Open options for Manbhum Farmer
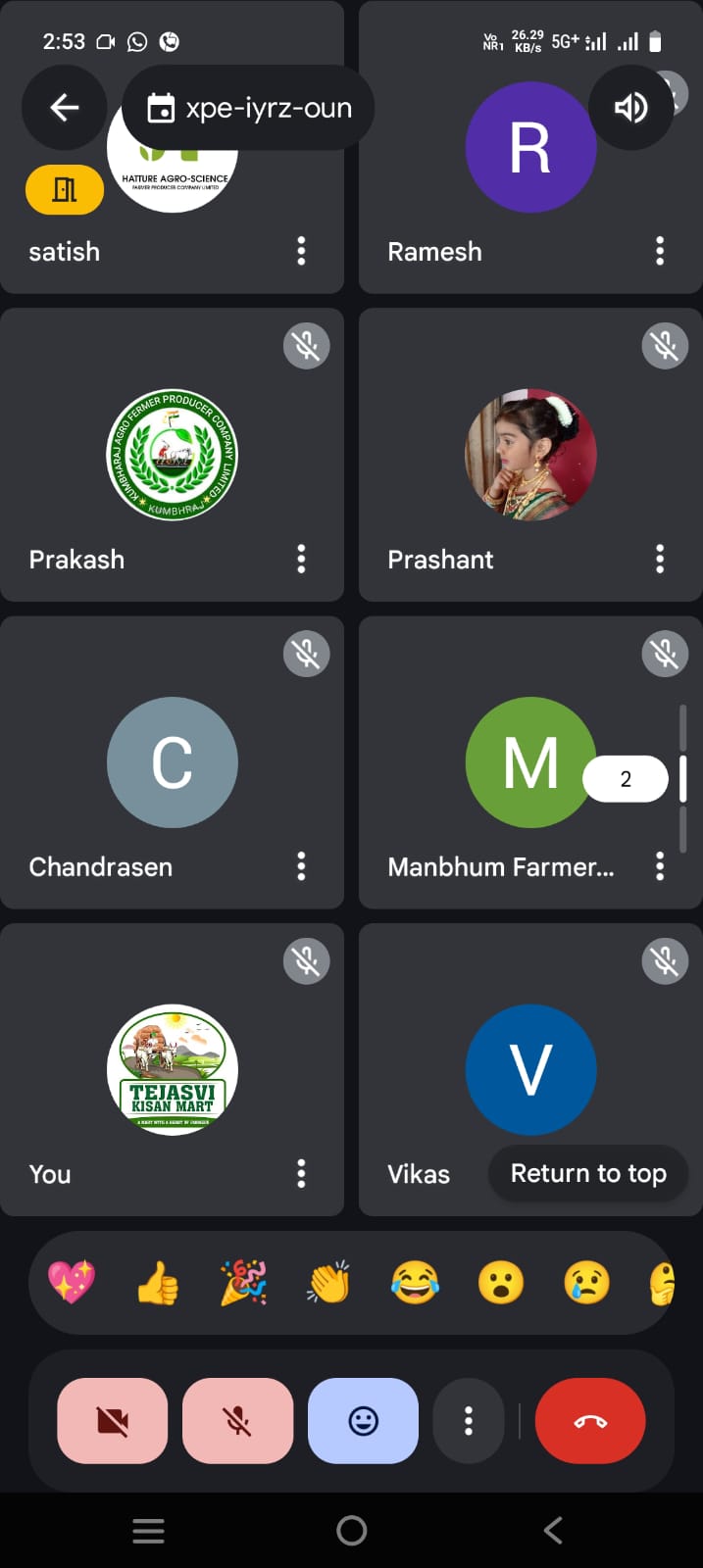This screenshot has width=703, height=1568. pyautogui.click(x=660, y=866)
